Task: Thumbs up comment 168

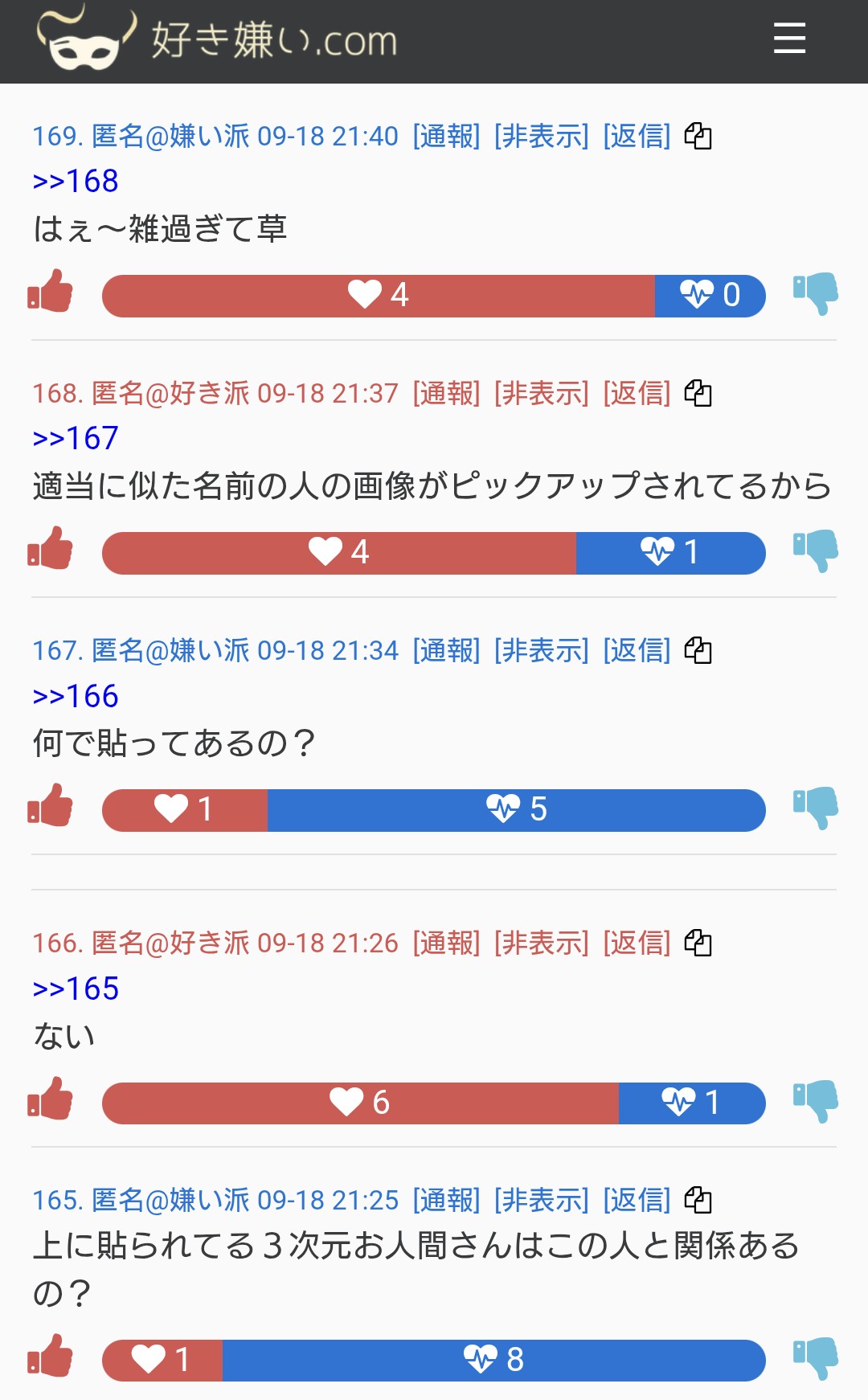Action: [x=51, y=548]
